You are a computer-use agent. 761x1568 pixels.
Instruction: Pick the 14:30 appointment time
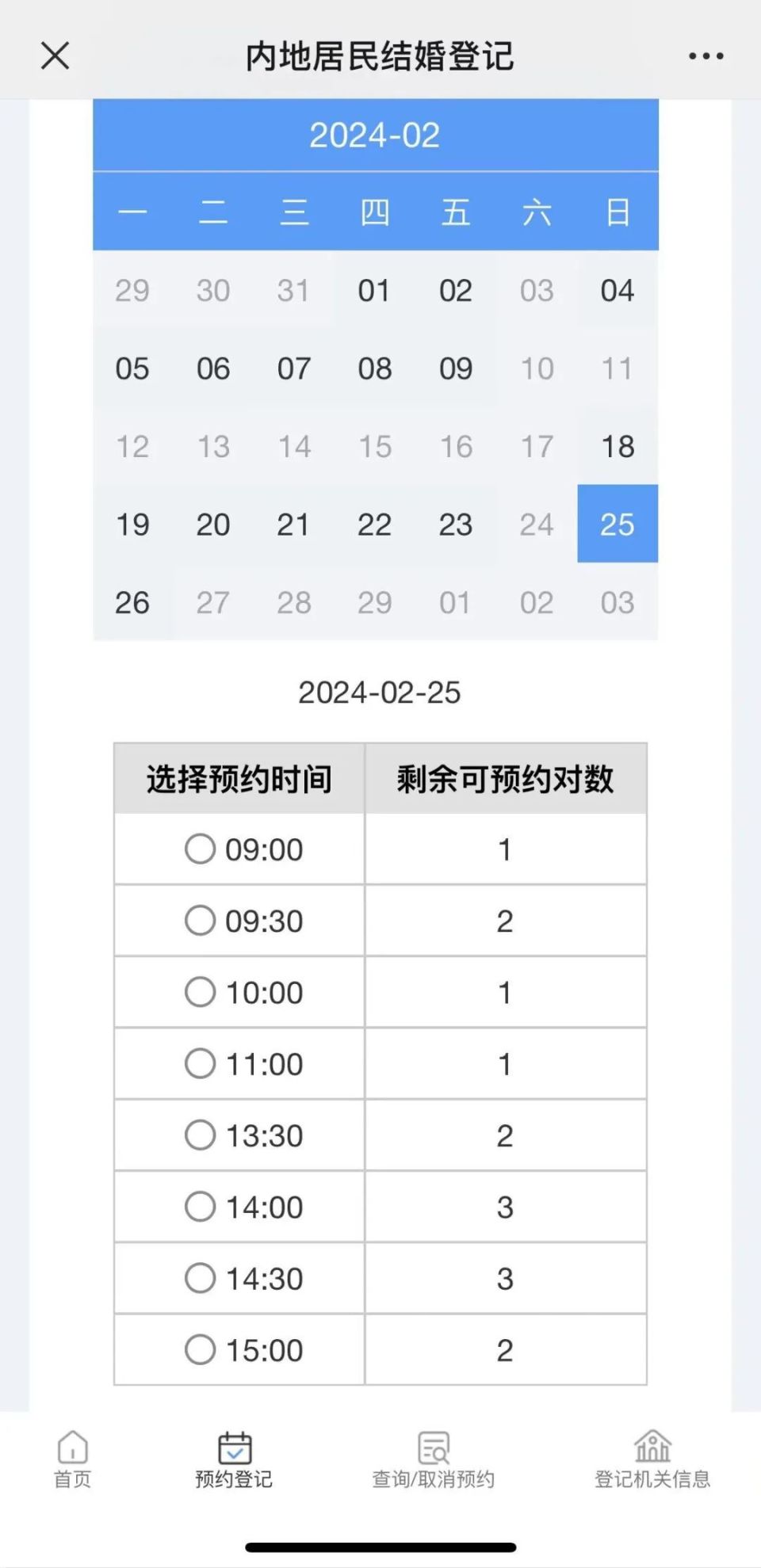[x=201, y=1278]
